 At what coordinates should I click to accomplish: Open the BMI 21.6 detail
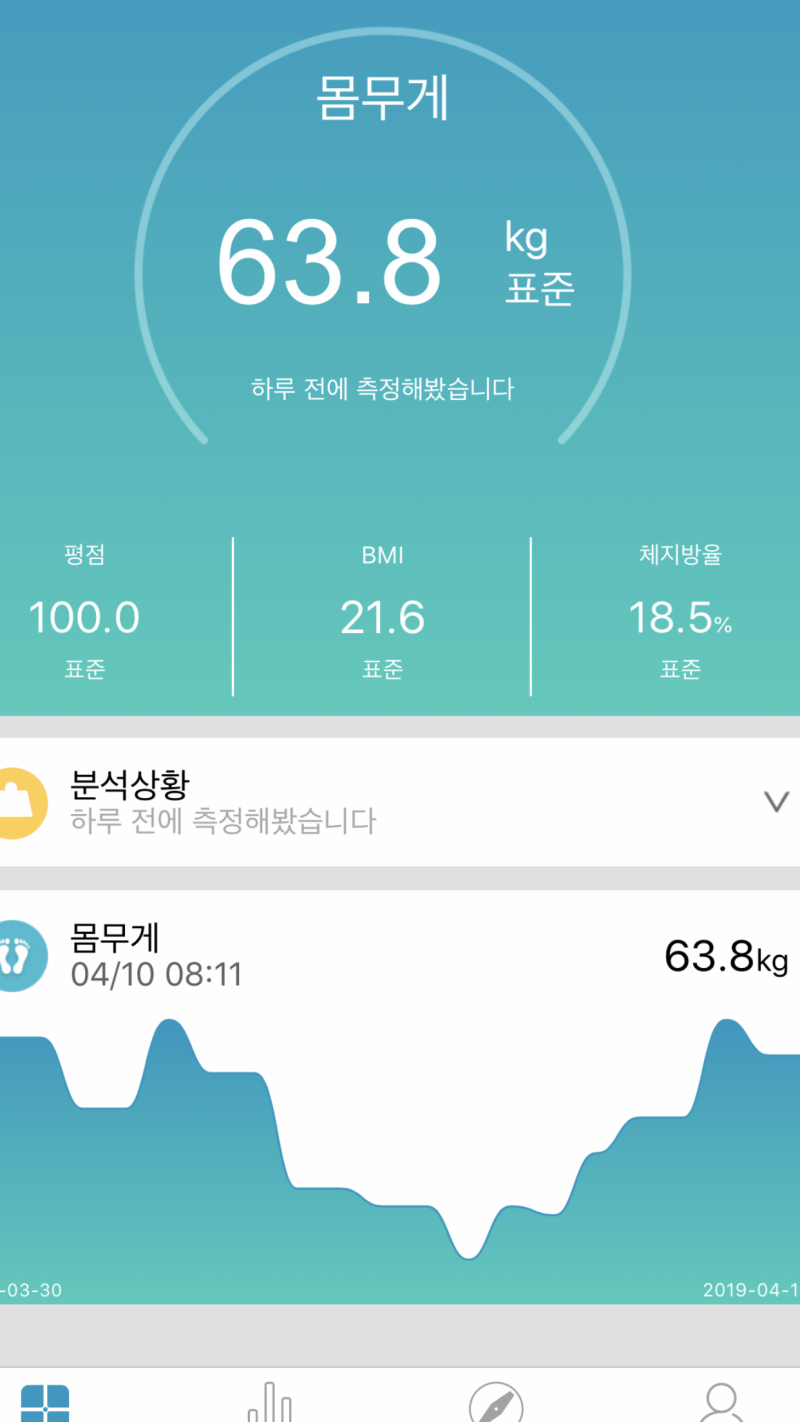point(382,614)
